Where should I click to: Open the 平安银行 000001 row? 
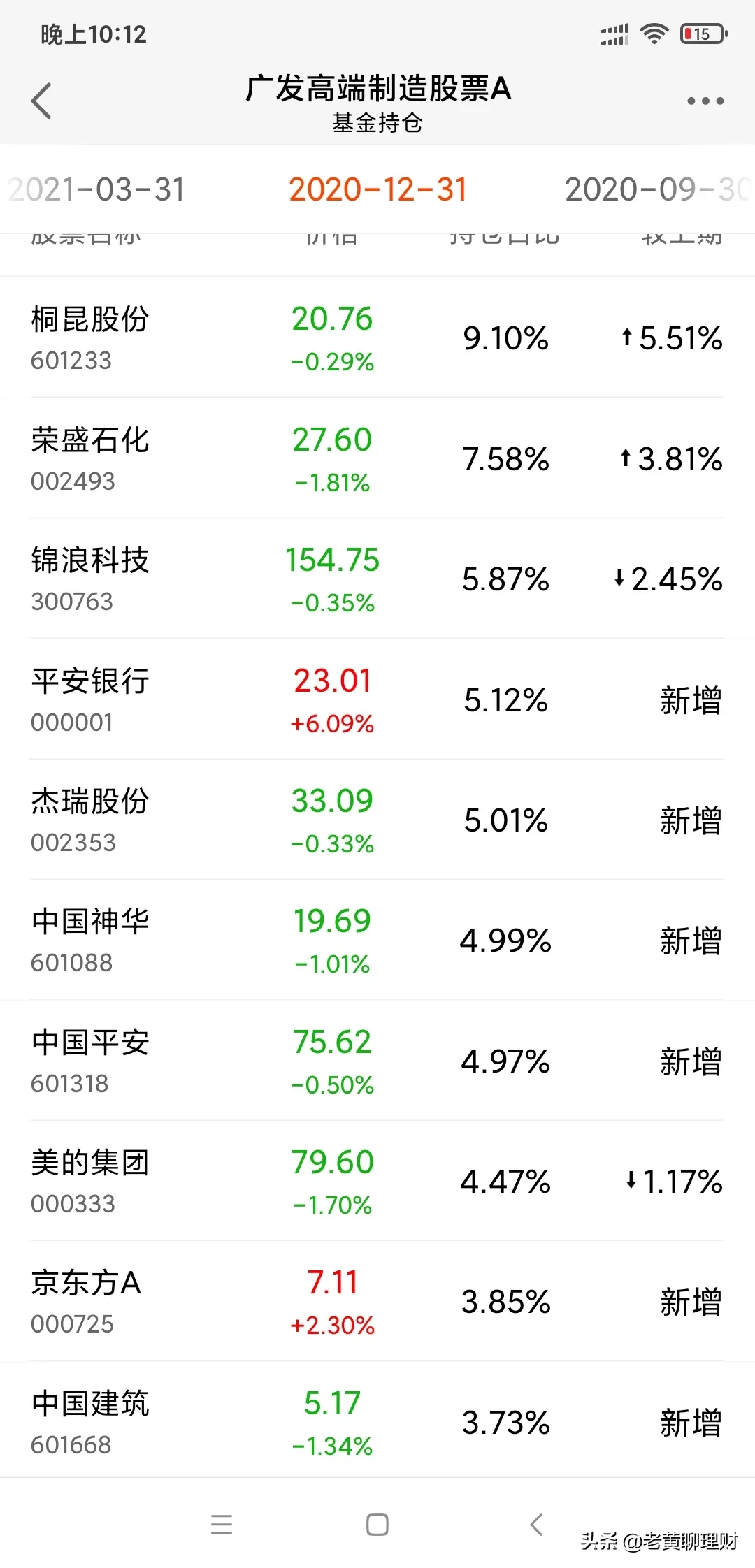click(x=377, y=699)
